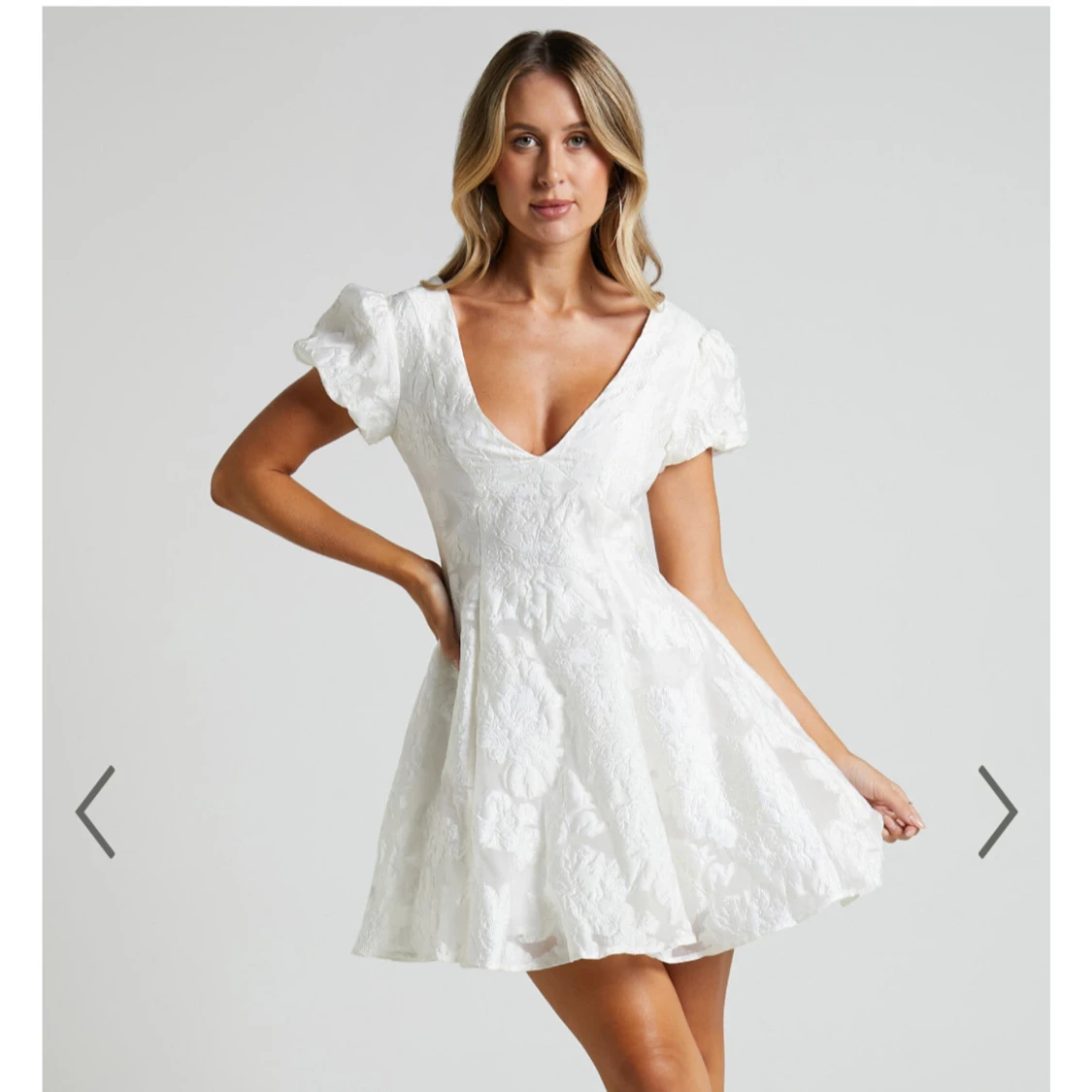Go back to the previous product photo
Image resolution: width=1092 pixels, height=1092 pixels.
pos(95,812)
